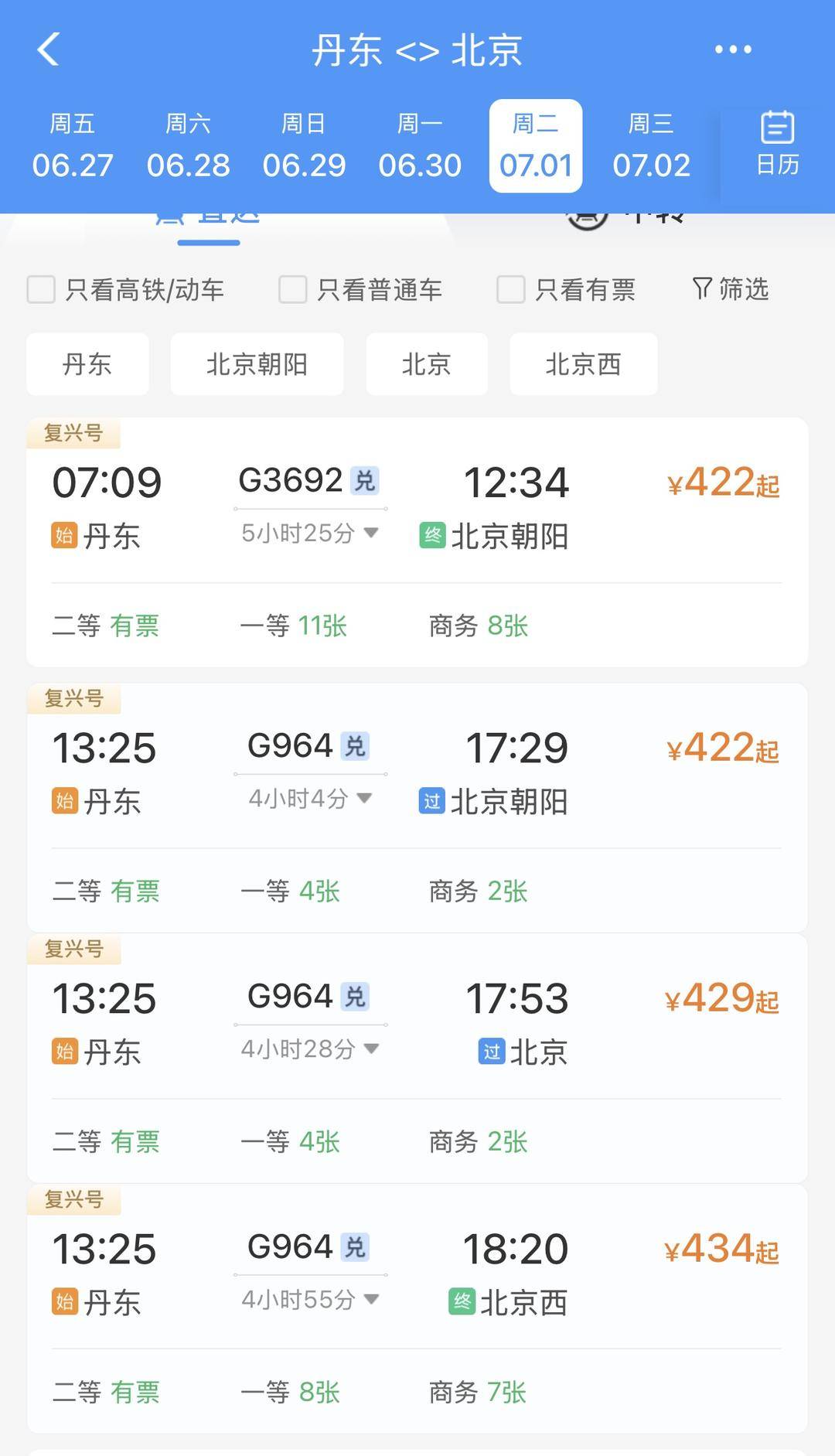Select date 周六 06.28
Viewport: 835px width, 1456px height.
[x=188, y=145]
